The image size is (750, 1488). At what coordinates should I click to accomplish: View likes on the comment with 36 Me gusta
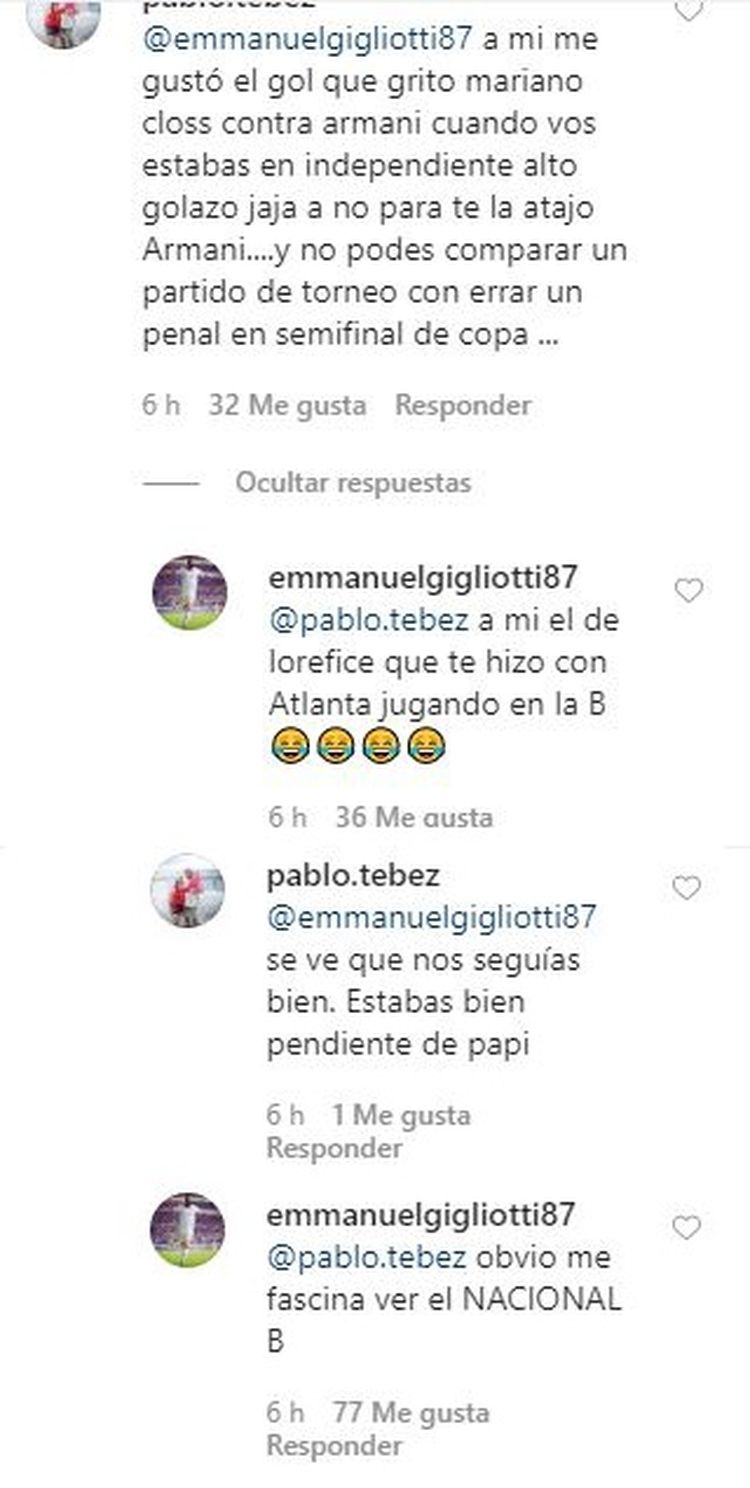coord(414,817)
